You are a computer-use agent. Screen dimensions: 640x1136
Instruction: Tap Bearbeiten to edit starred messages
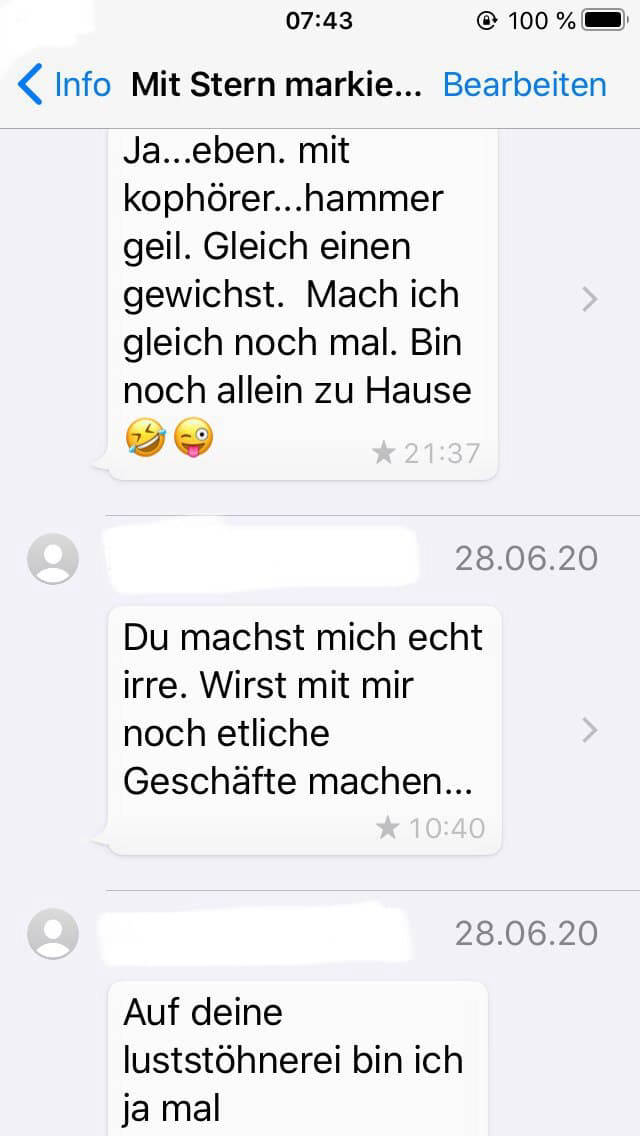(524, 85)
